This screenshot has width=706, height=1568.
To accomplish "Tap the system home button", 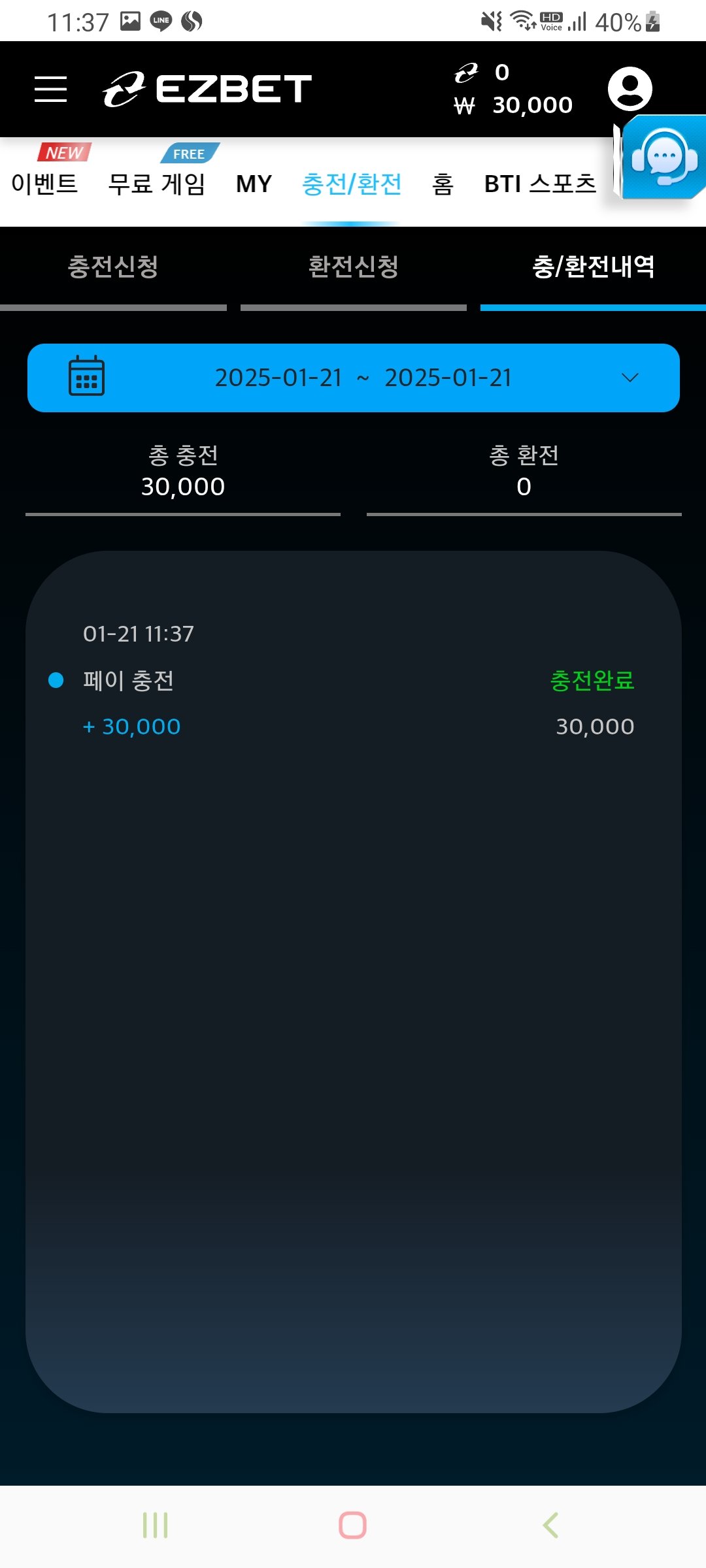I will [x=352, y=1526].
